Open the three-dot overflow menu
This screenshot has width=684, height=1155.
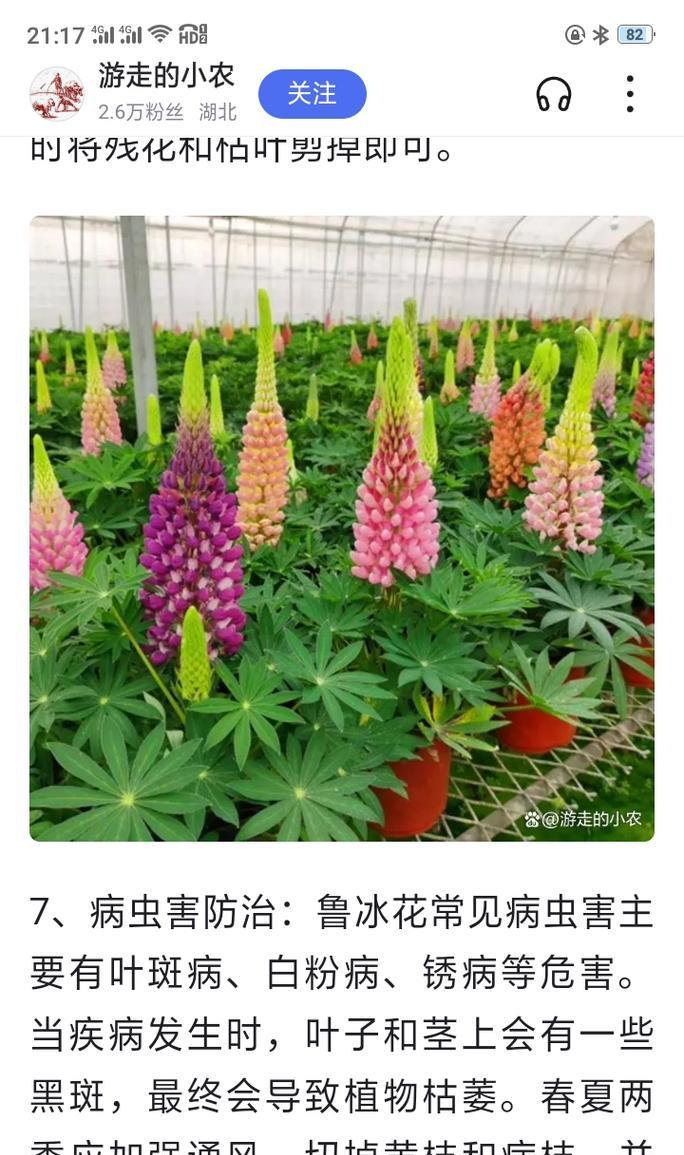[x=630, y=94]
